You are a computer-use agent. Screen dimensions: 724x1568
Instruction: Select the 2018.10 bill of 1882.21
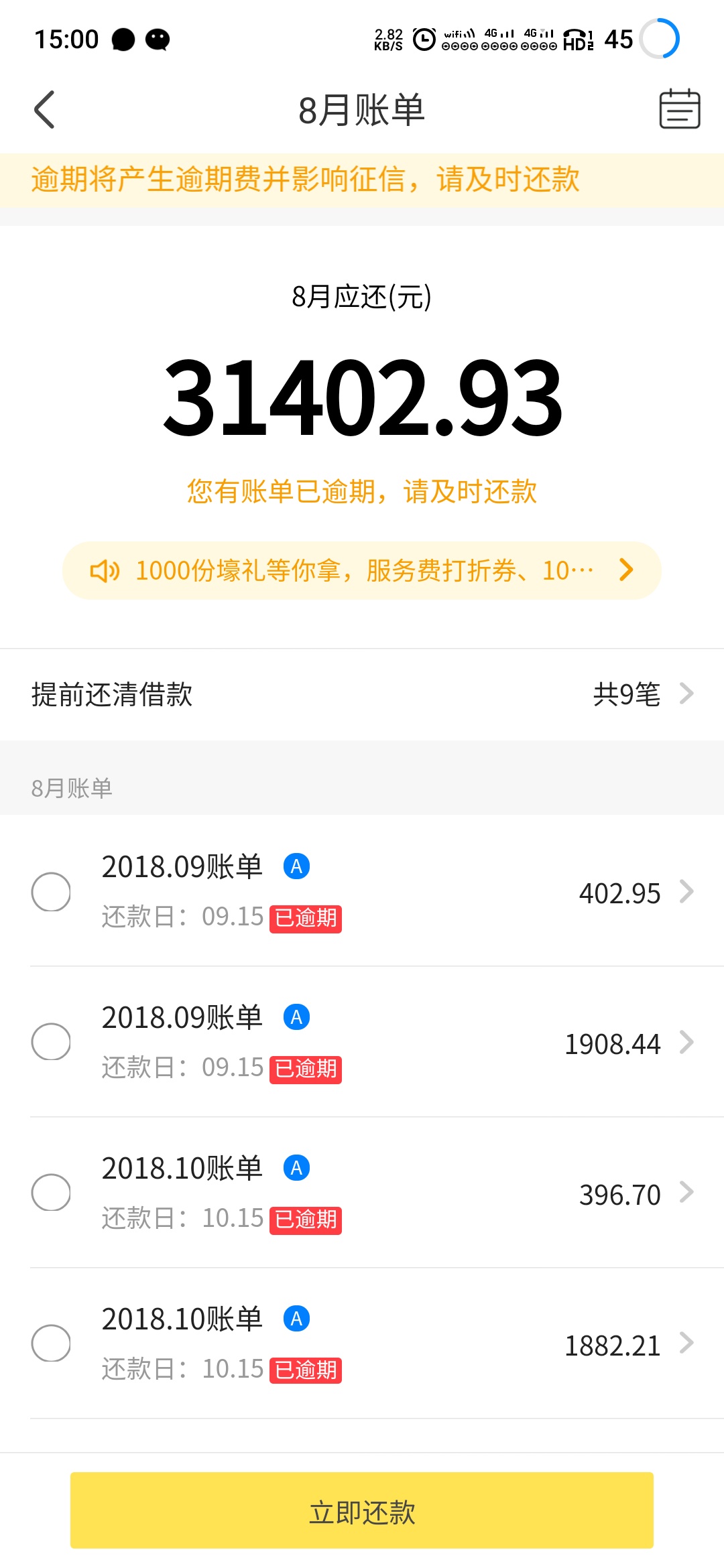(51, 1344)
